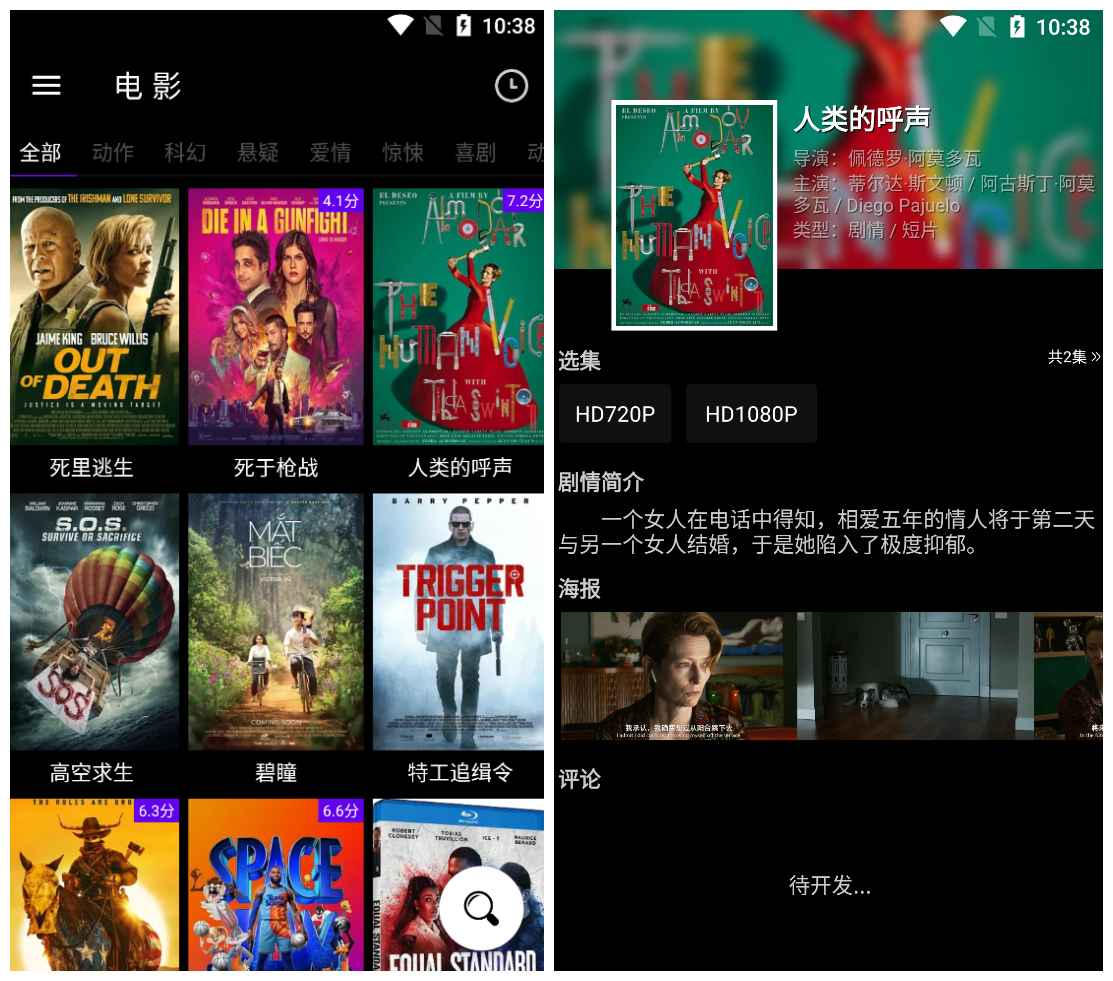1113x981 pixels.
Task: Select the 全部 category tab
Action: [41, 152]
